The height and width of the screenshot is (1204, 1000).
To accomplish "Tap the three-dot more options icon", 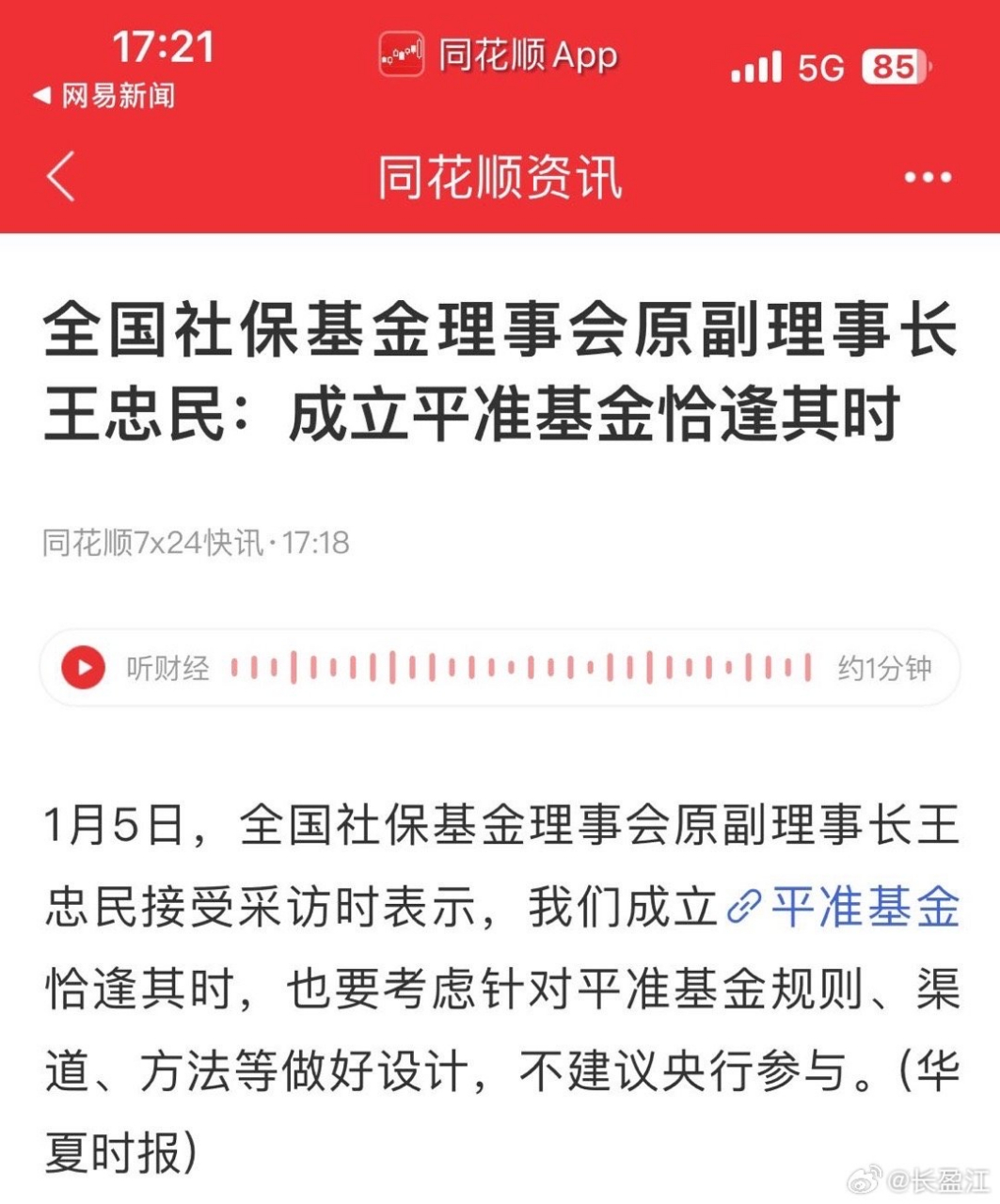I will [x=924, y=176].
